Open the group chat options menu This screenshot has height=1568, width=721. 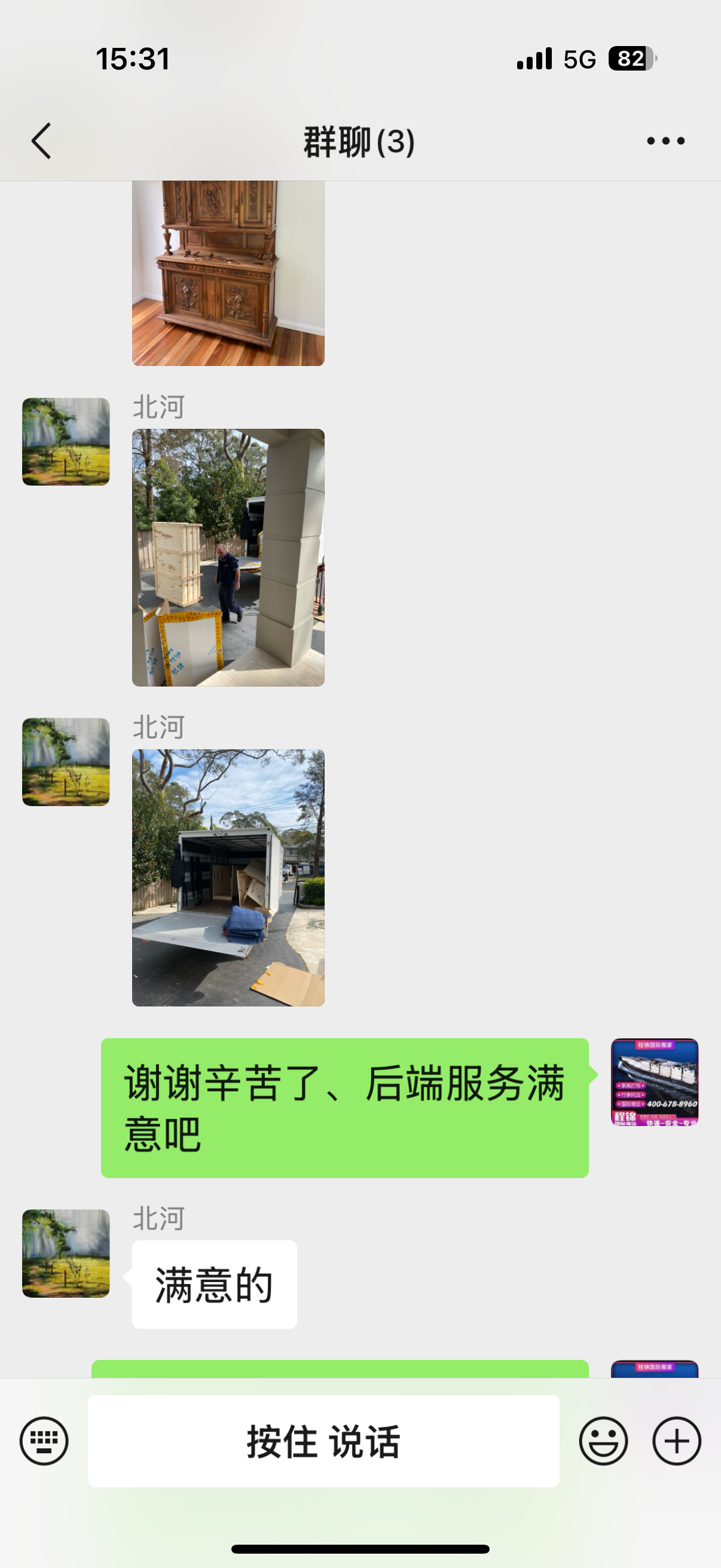665,141
